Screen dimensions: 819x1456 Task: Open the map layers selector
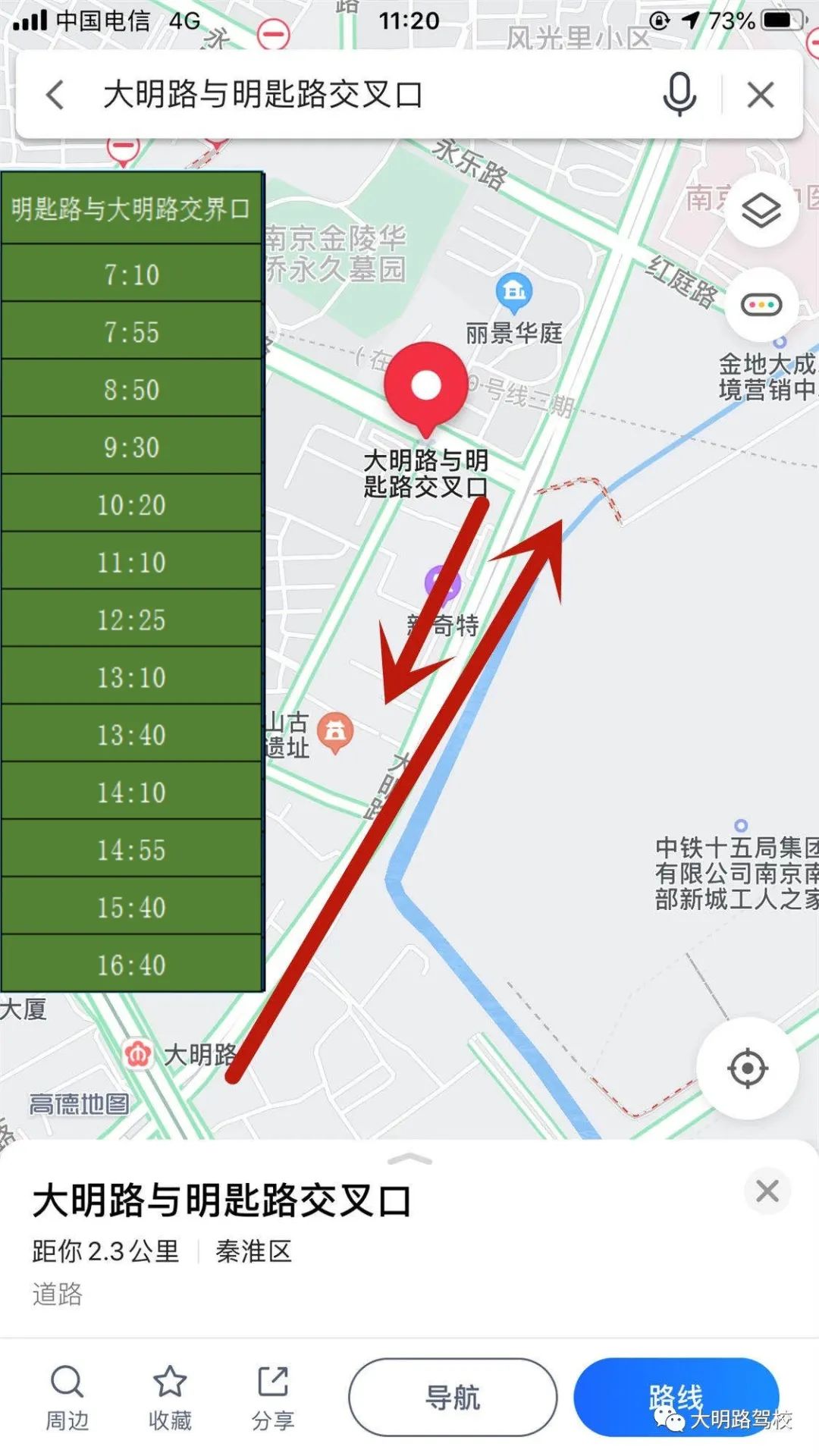click(x=761, y=210)
